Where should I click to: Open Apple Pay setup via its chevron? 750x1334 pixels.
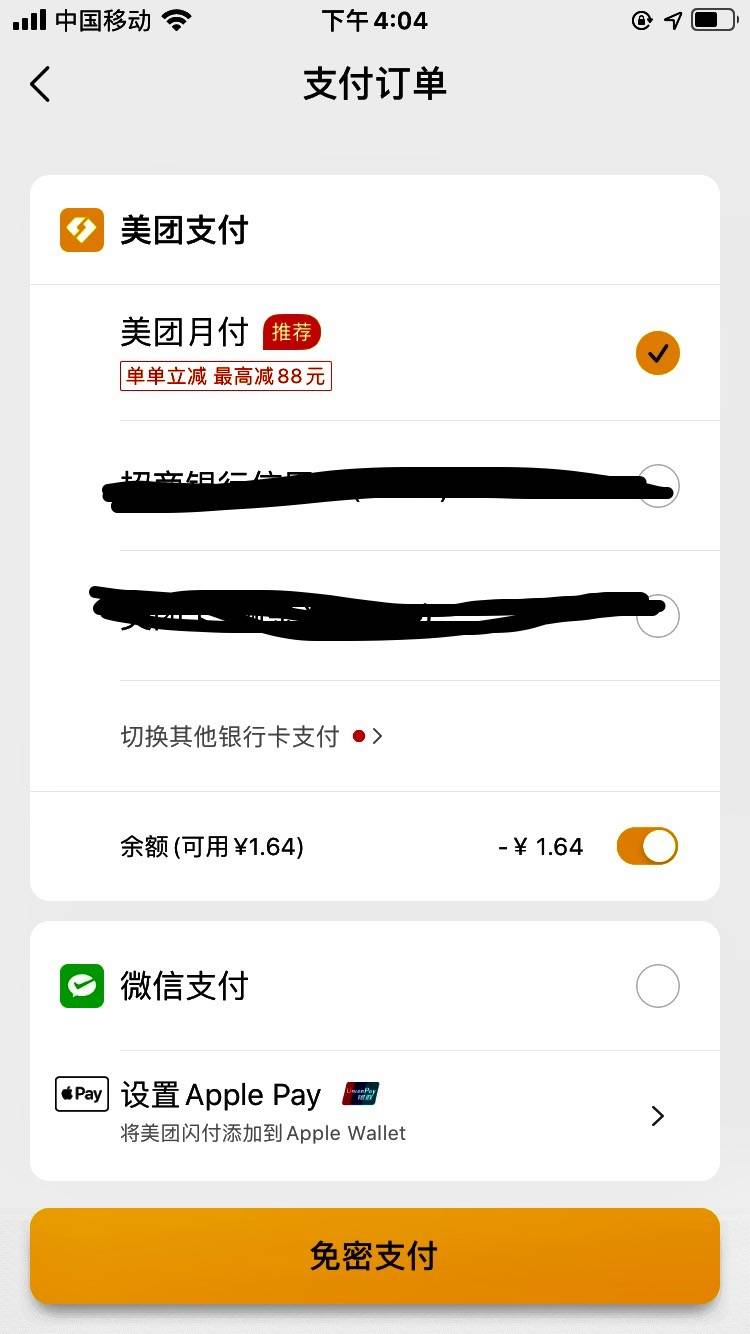click(657, 1115)
